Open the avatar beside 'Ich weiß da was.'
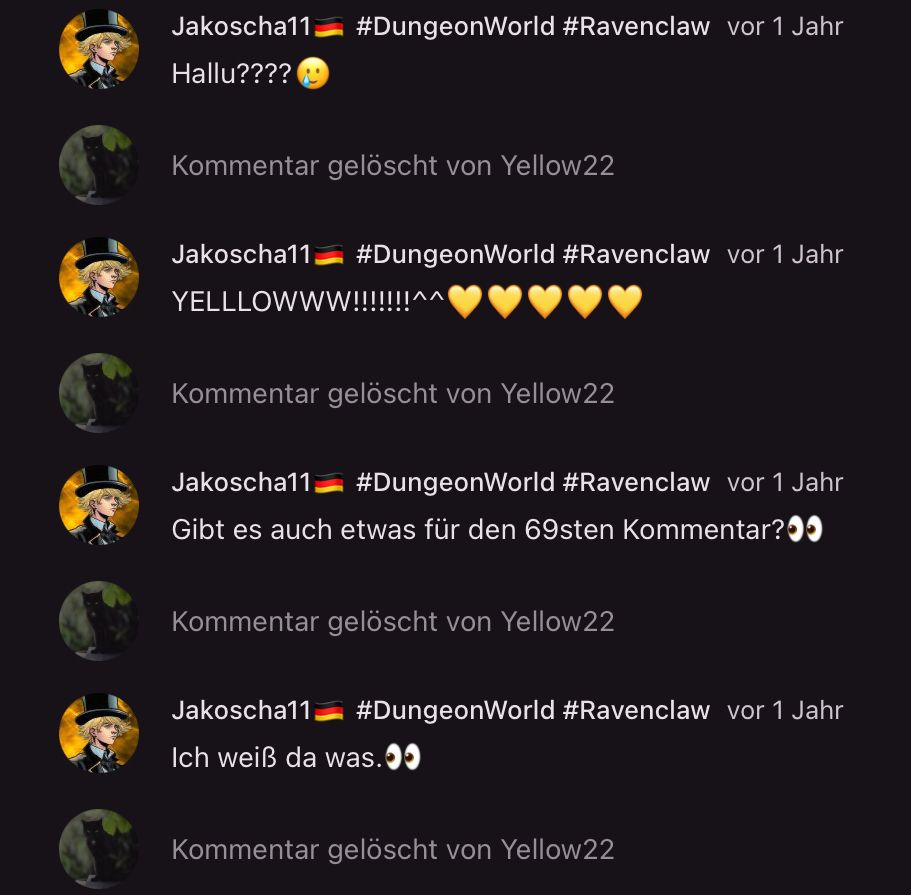911x895 pixels. 99,733
